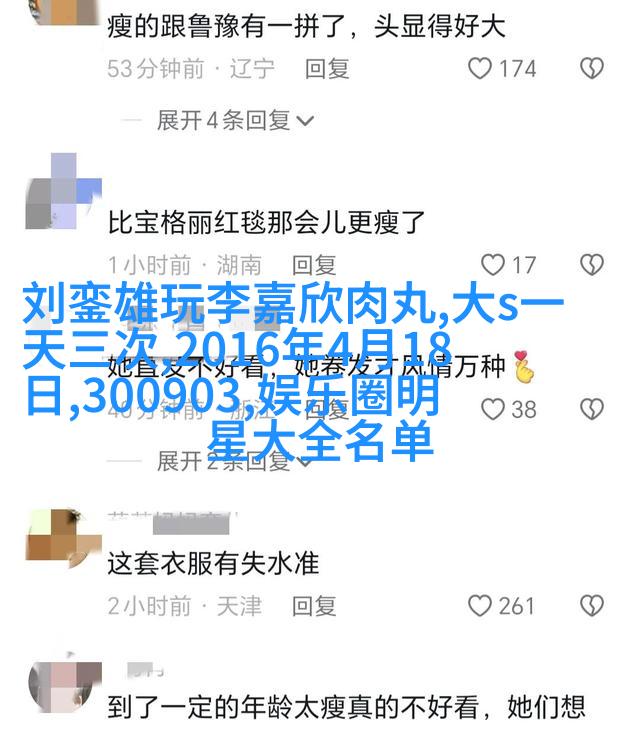Expand the 展开4条回复 replies
The height and width of the screenshot is (732, 640).
[x=235, y=121]
